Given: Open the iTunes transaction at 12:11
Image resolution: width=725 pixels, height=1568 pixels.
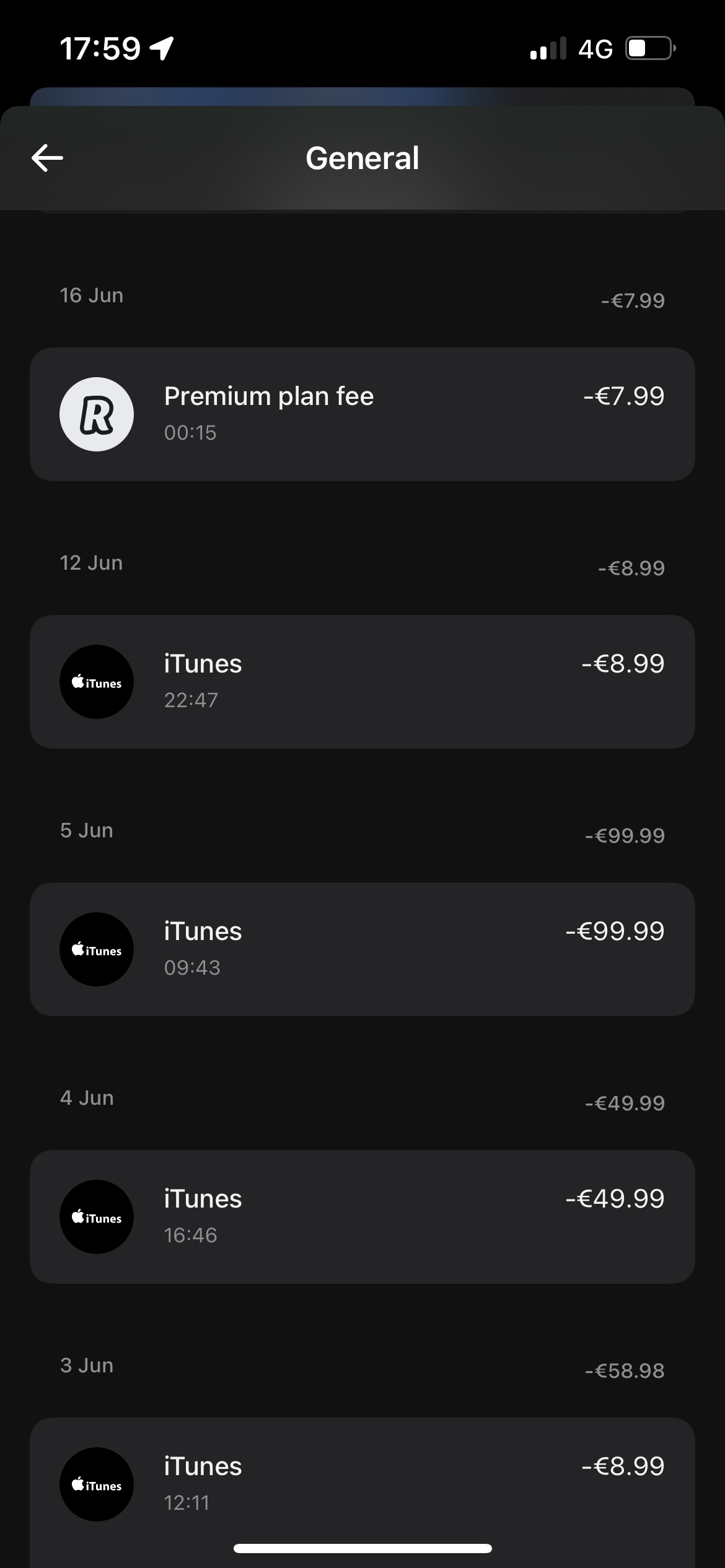Looking at the screenshot, I should pyautogui.click(x=362, y=1484).
